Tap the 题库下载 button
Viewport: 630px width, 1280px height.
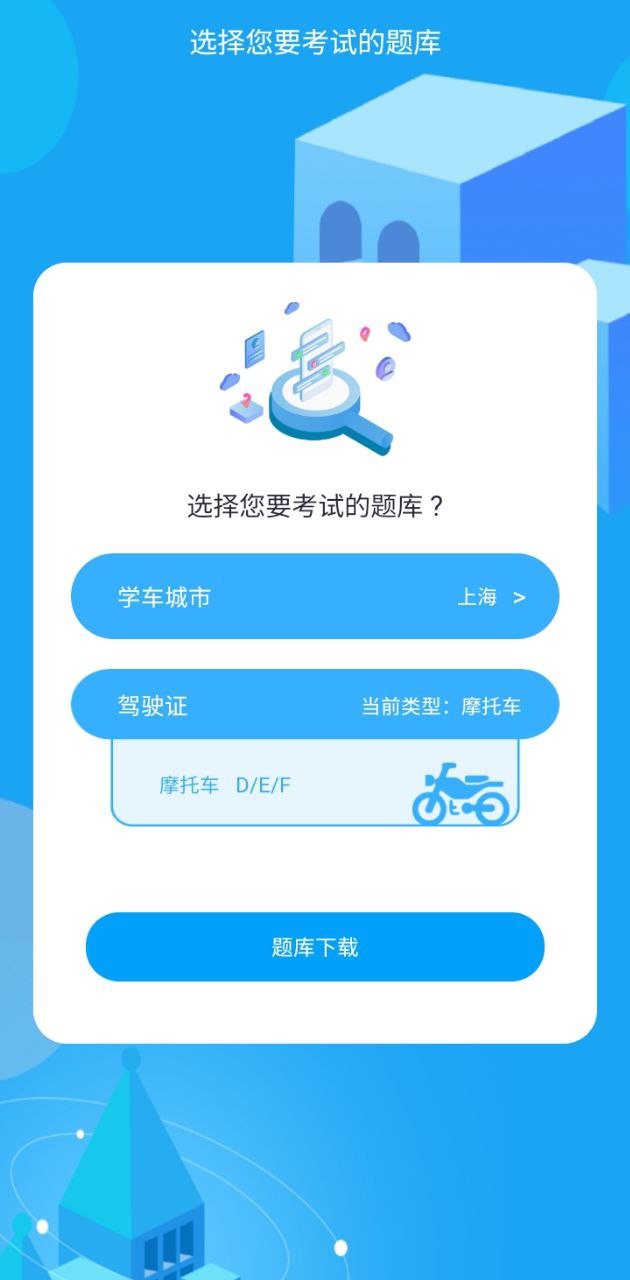(x=314, y=946)
